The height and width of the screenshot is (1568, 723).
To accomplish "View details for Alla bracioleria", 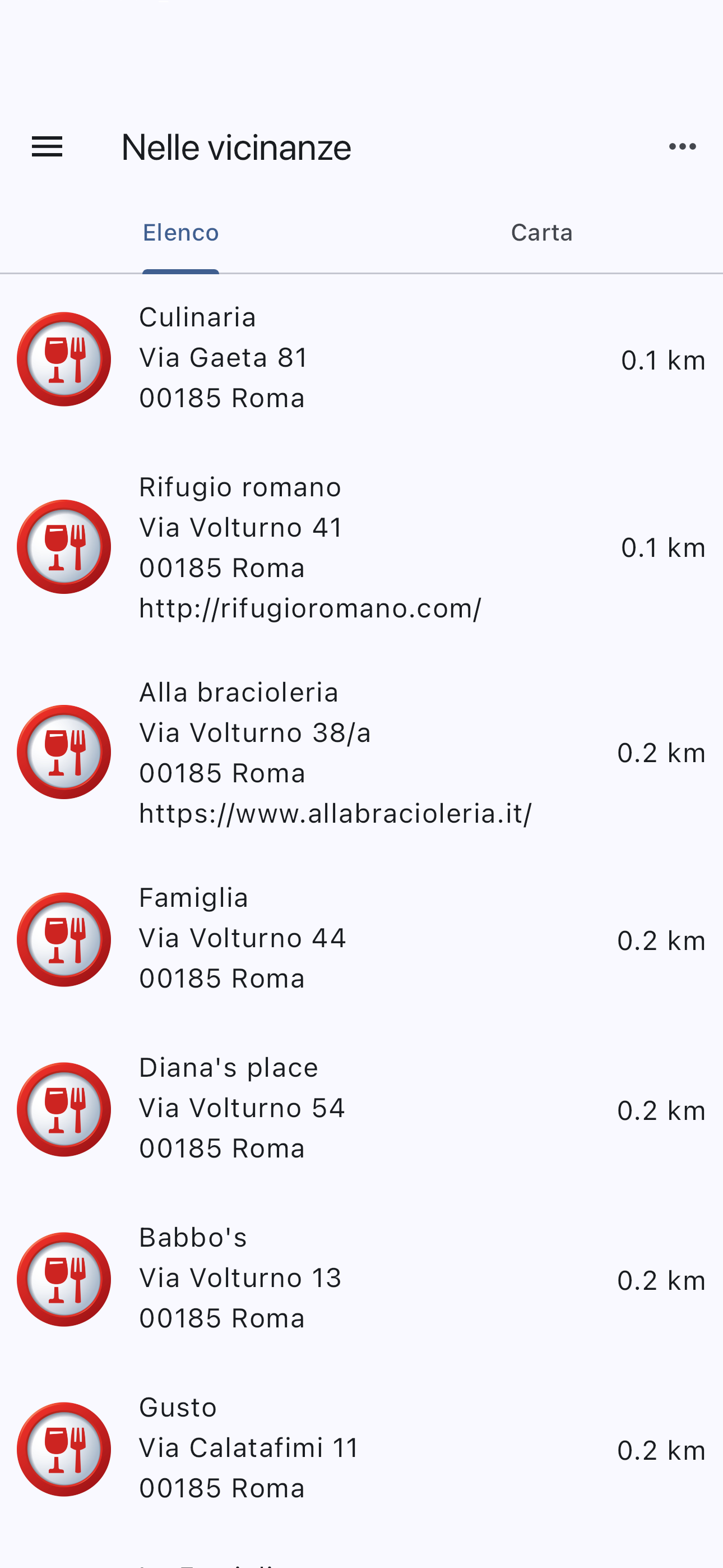I will click(361, 753).
